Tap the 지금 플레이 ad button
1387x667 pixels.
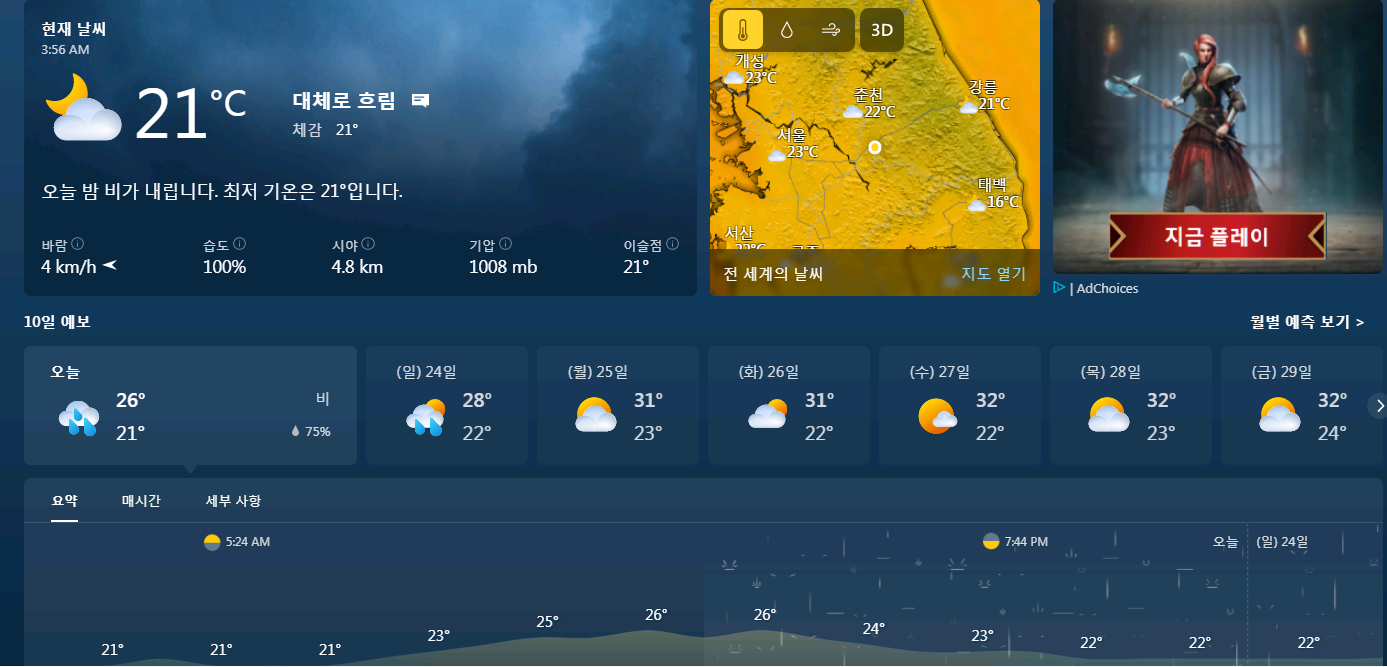point(1217,237)
